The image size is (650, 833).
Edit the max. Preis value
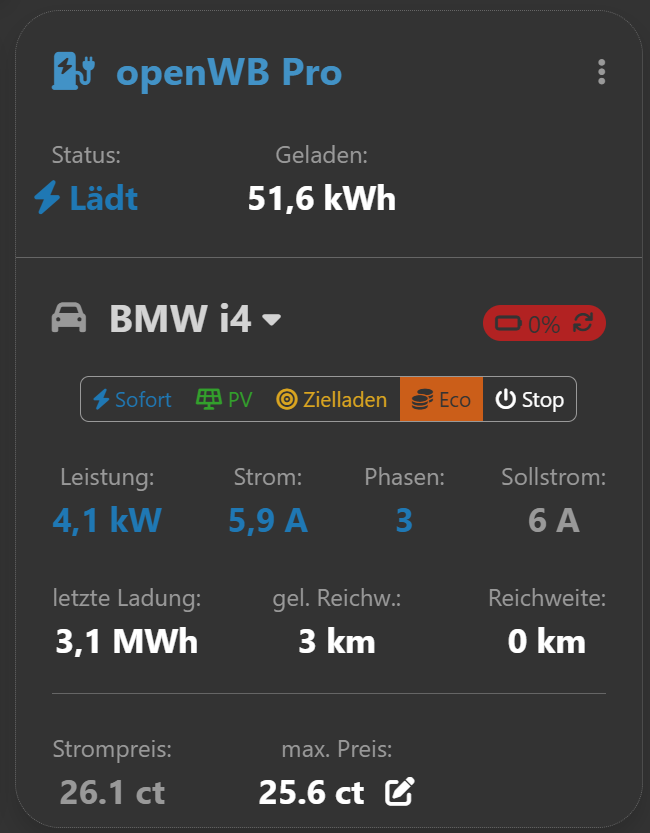point(400,793)
